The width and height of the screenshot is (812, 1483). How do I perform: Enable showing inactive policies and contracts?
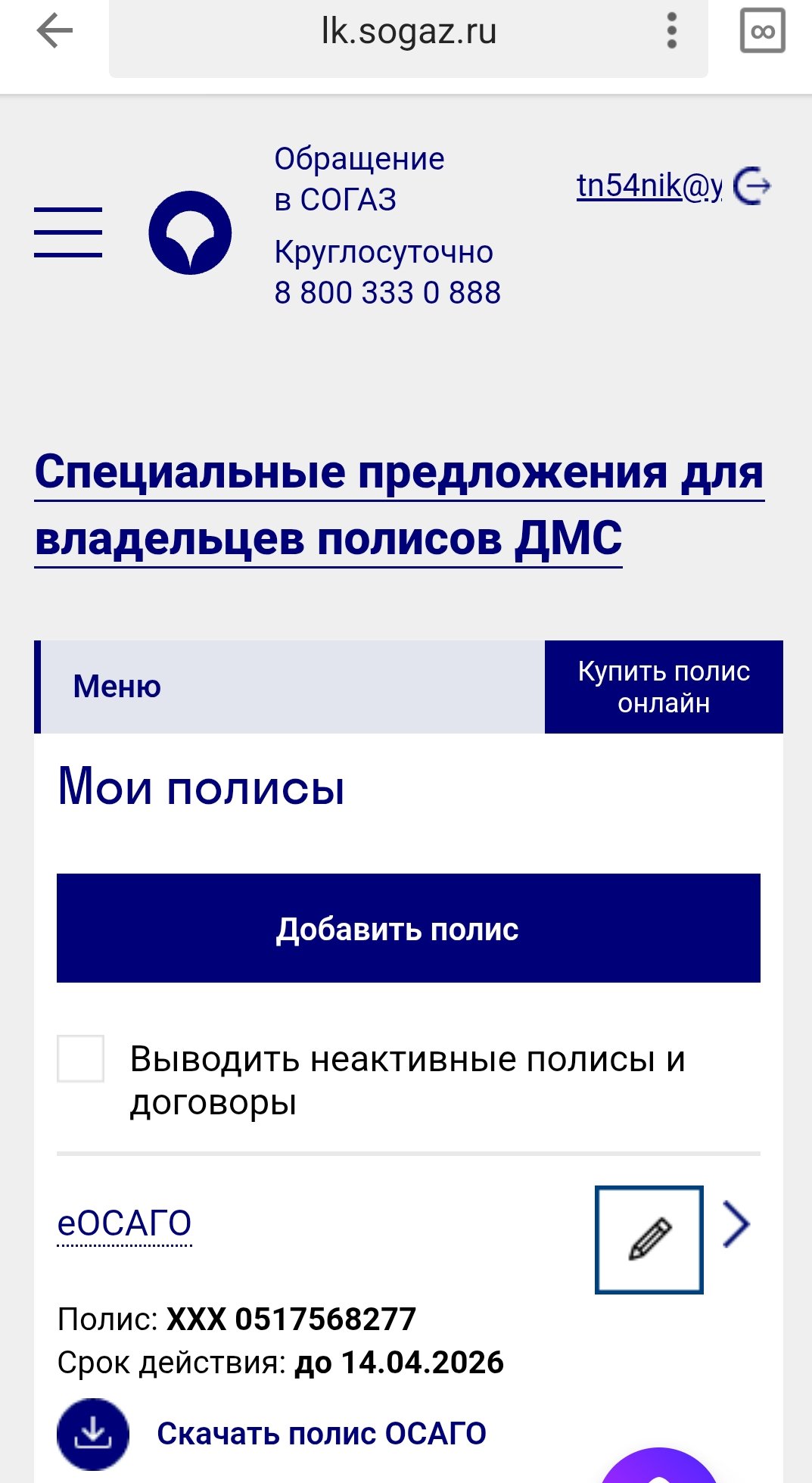[x=80, y=1058]
